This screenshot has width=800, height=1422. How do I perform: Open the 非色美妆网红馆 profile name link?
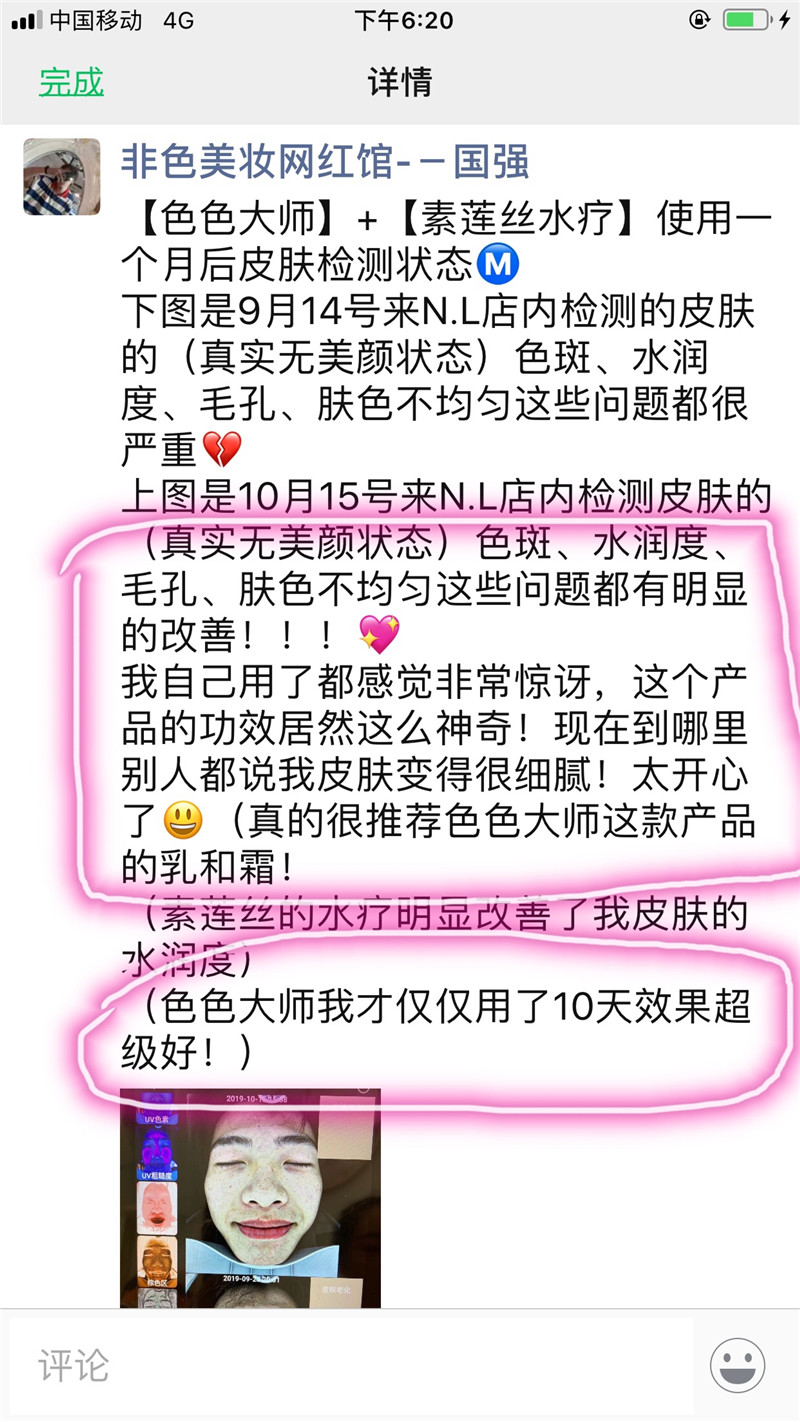325,161
